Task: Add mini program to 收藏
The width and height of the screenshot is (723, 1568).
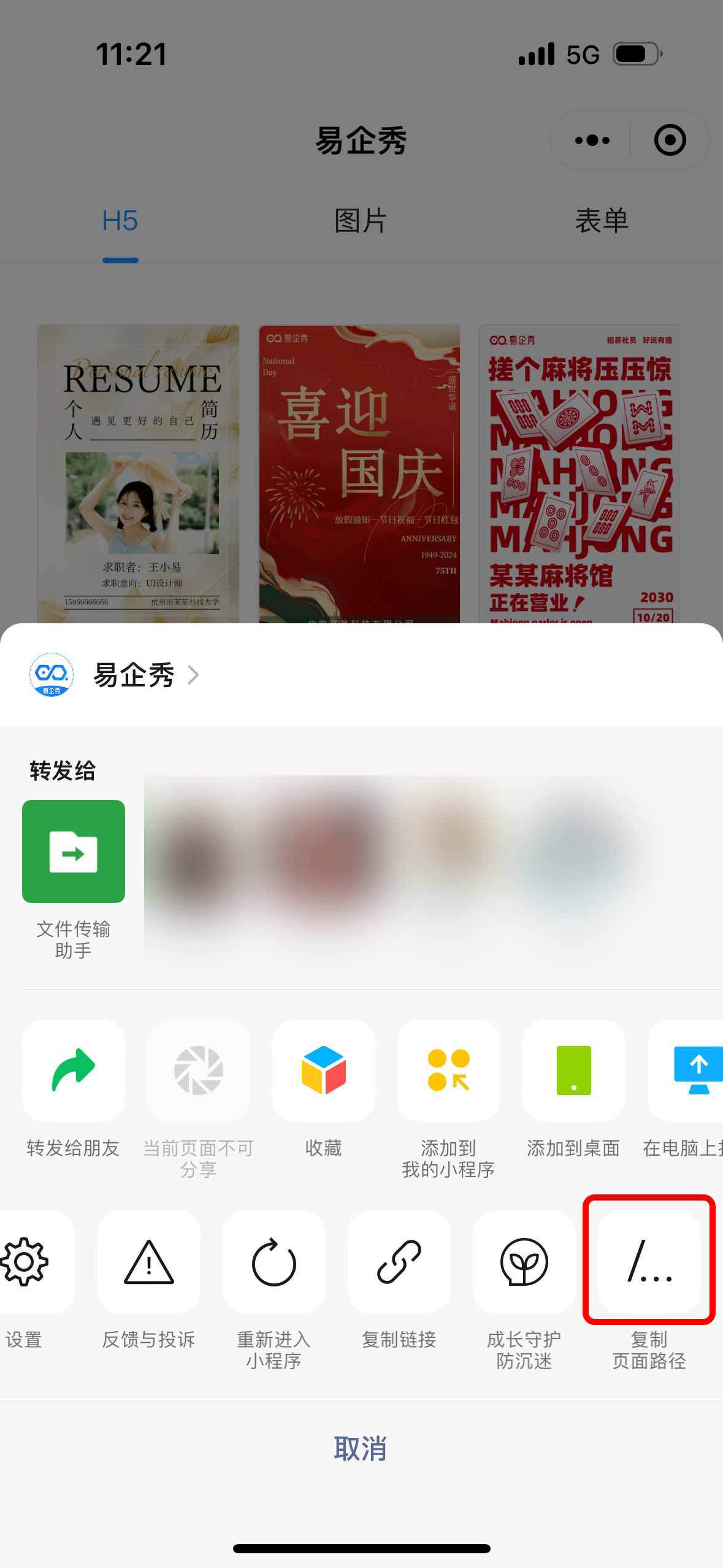Action: [324, 1071]
